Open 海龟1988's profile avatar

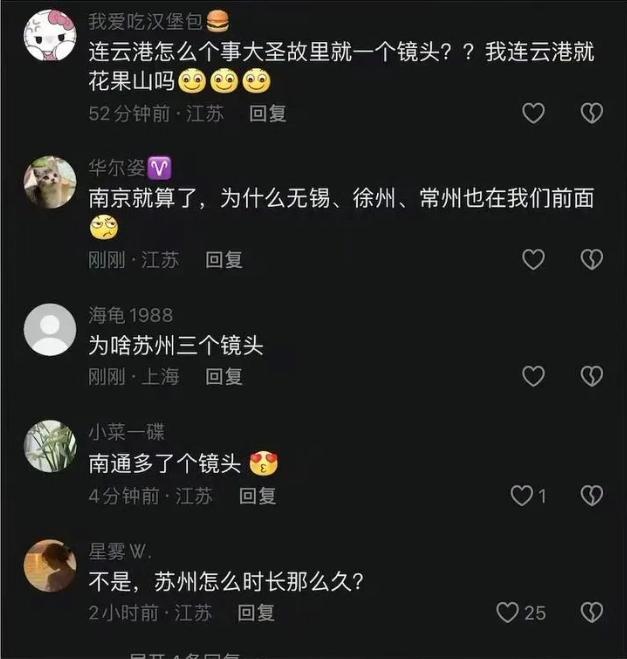(x=49, y=330)
